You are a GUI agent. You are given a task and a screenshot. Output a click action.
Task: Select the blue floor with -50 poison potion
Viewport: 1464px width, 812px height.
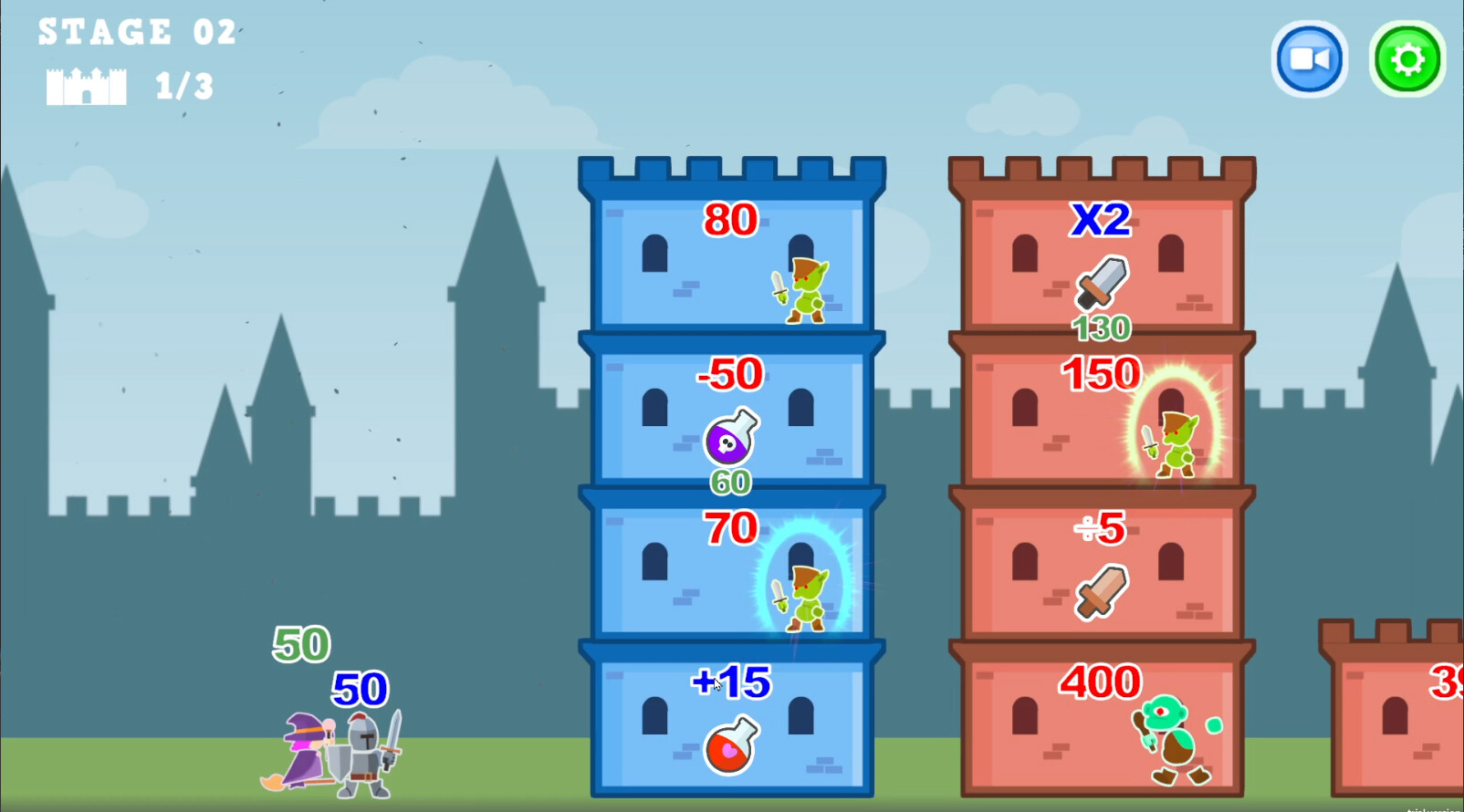point(731,420)
